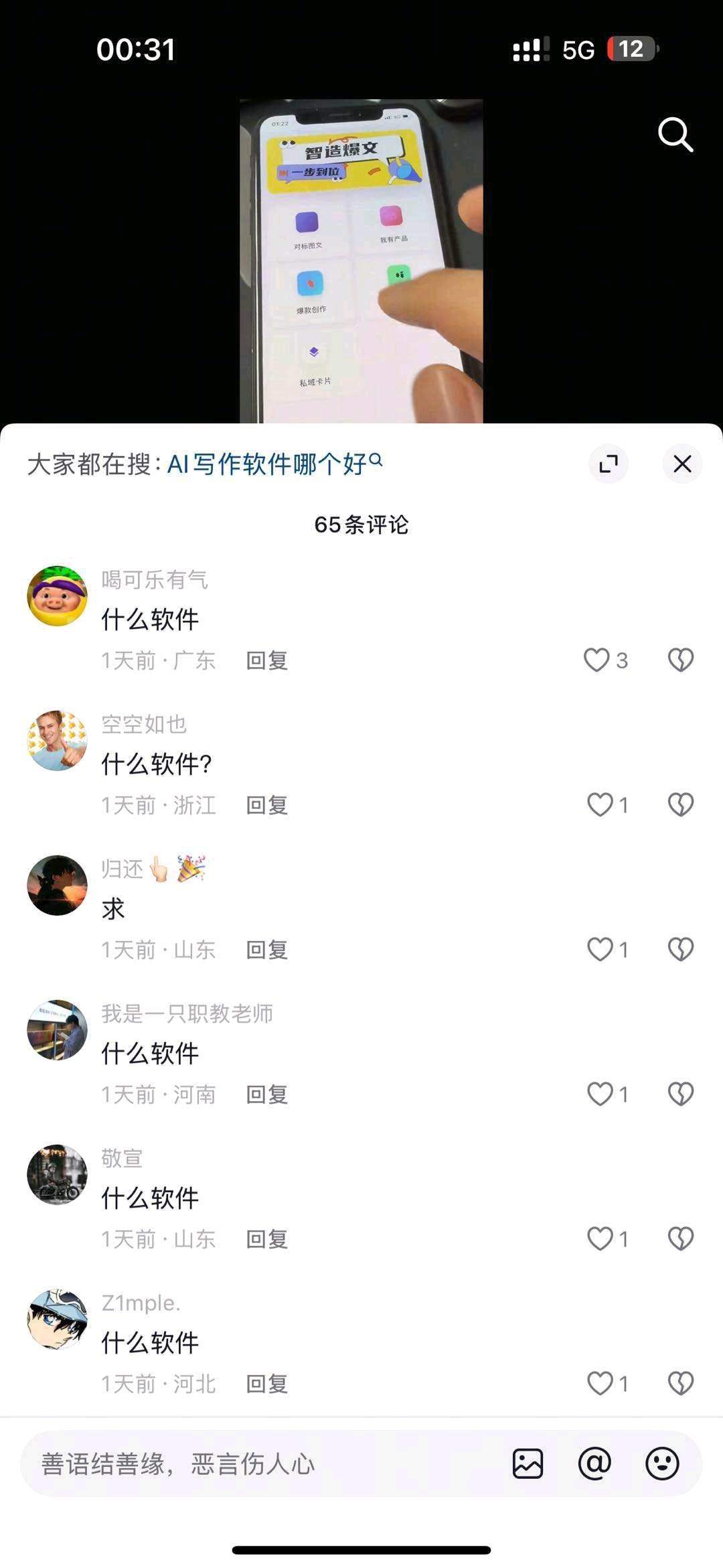Reply to Z1mple.'s comment
Screen dimensions: 723x1568
[266, 1384]
